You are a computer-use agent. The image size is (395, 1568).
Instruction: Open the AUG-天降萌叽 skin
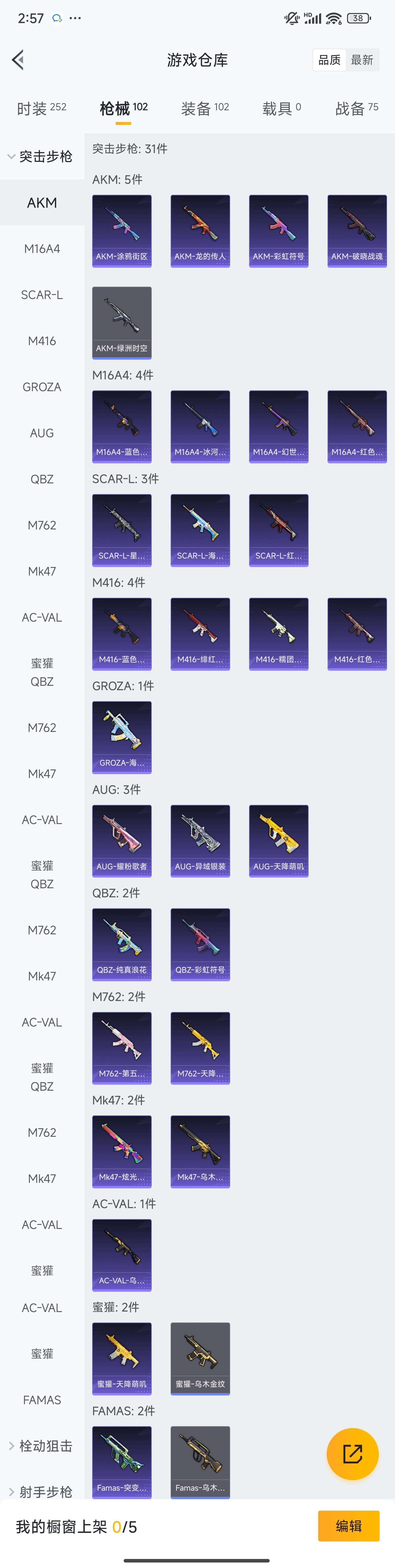point(279,841)
